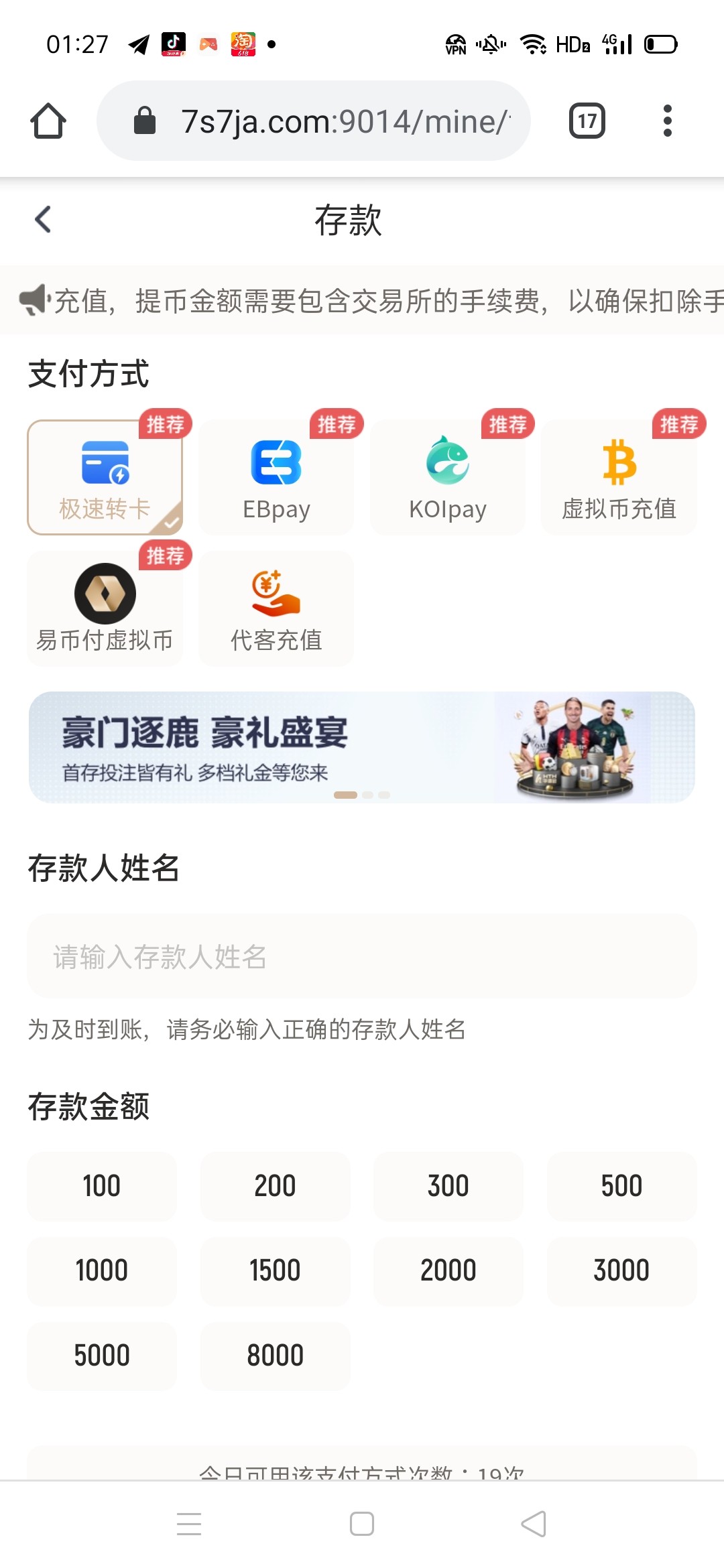Open the browser overflow menu
This screenshot has width=724, height=1568.
666,121
